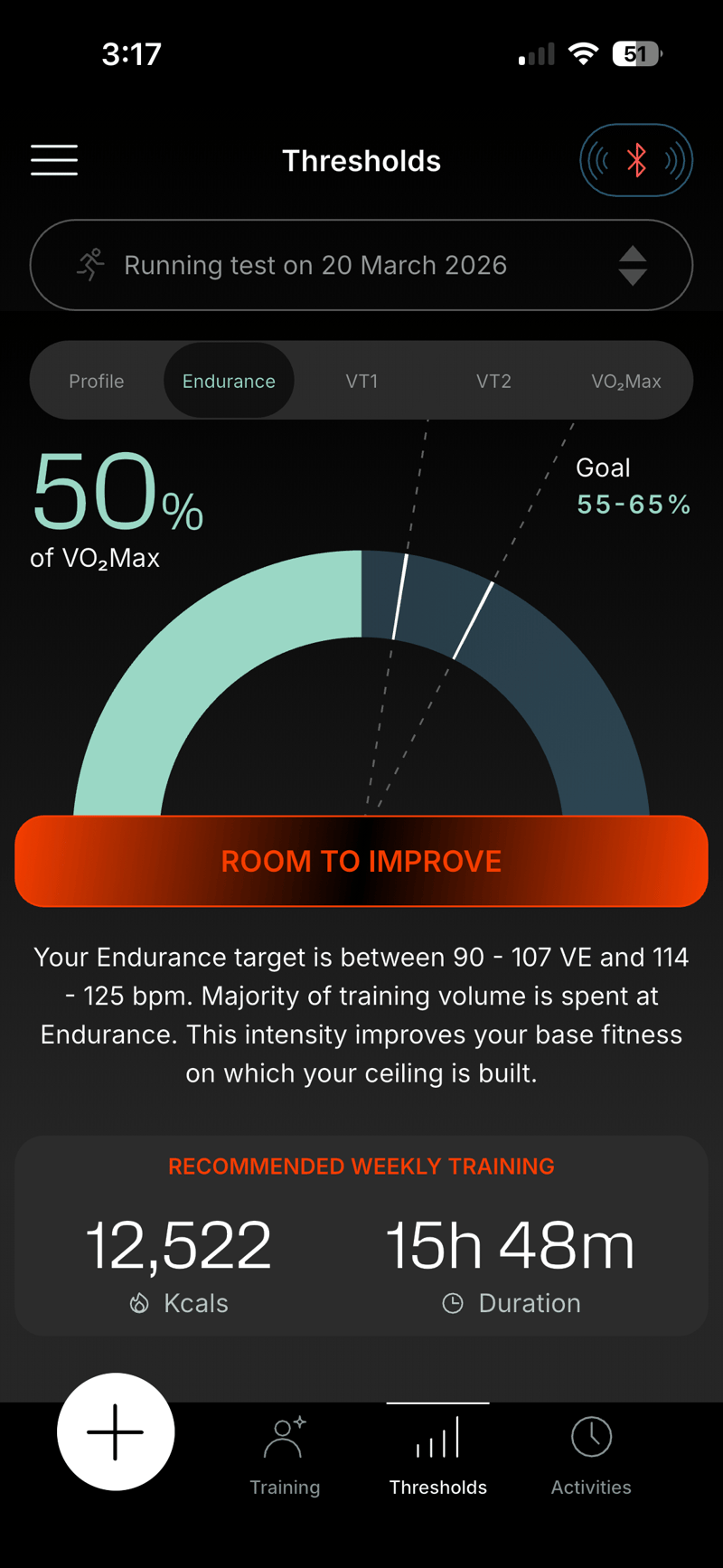
Task: Open the Thresholds bottom tab
Action: [438, 1454]
